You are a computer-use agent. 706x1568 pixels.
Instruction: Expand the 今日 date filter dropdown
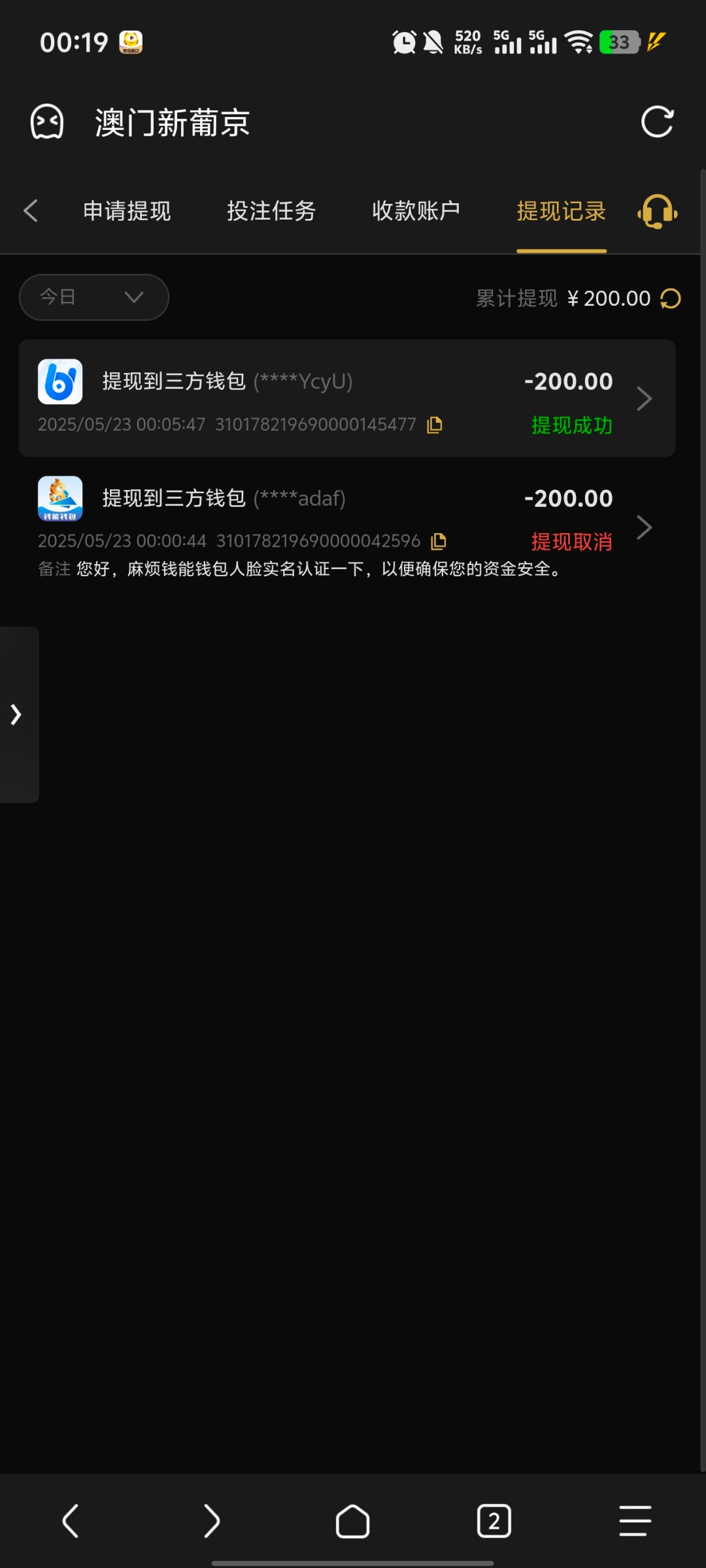tap(94, 297)
